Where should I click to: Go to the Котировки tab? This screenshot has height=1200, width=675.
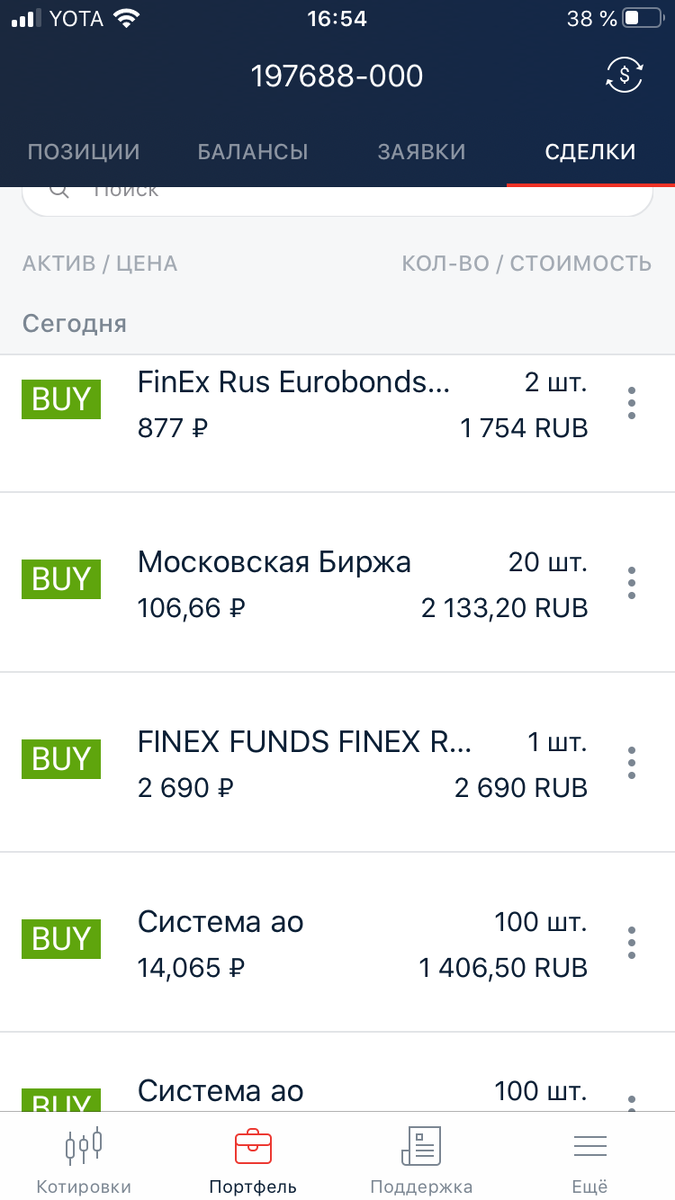pos(84,1160)
